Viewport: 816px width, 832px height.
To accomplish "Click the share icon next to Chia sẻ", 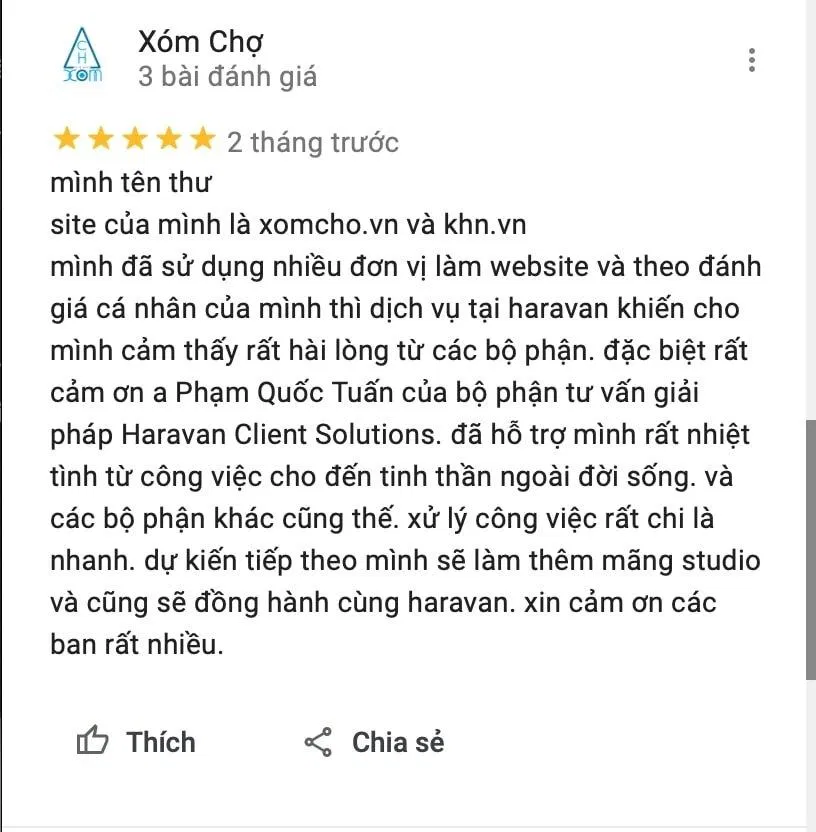I will coord(318,742).
